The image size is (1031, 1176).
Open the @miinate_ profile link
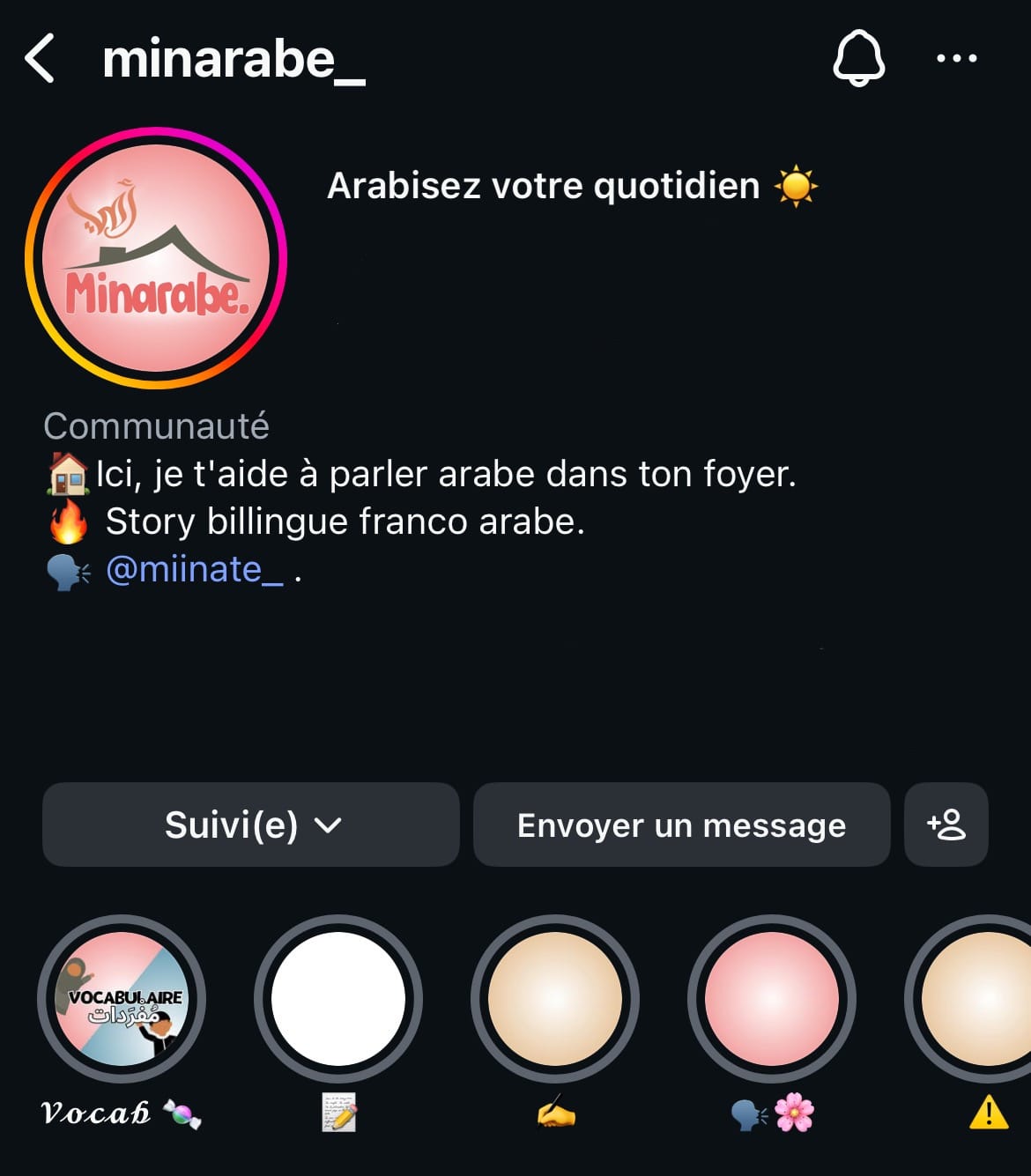click(x=194, y=570)
